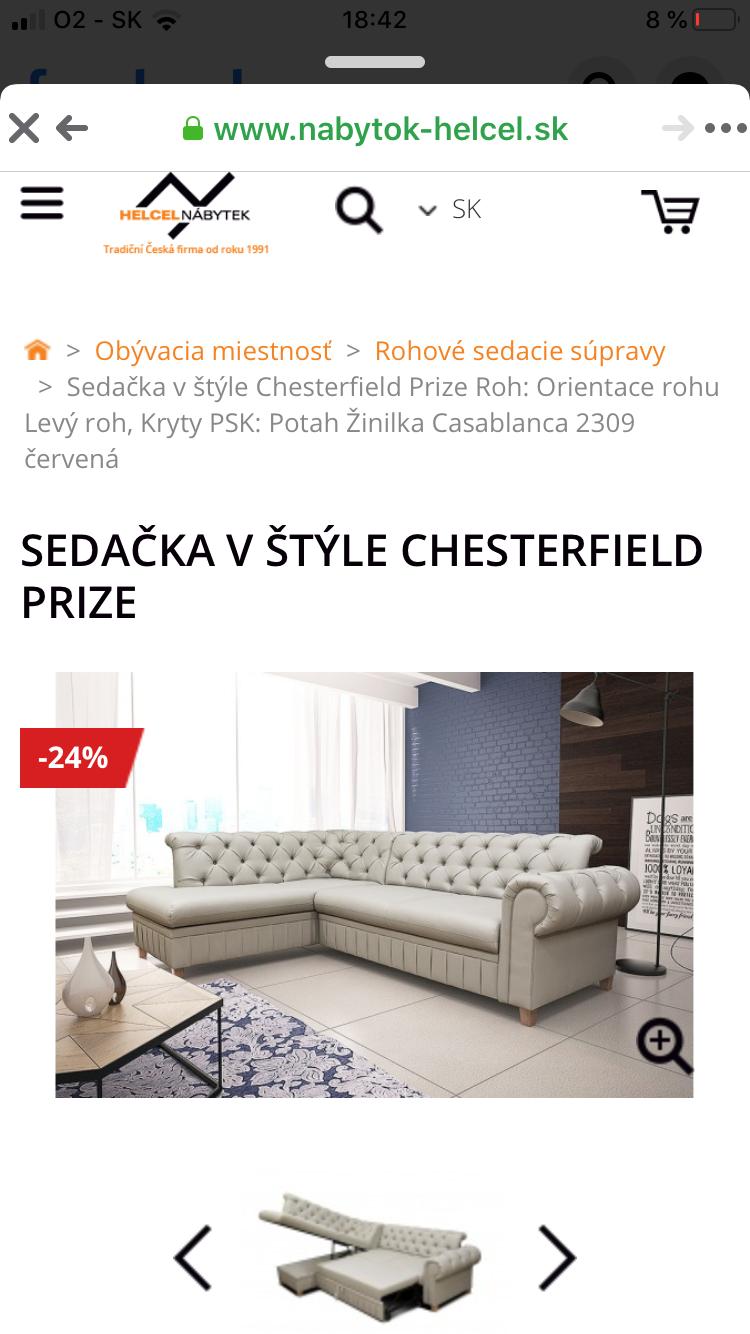Close the in-app browser
750x1334 pixels.
pos(24,128)
